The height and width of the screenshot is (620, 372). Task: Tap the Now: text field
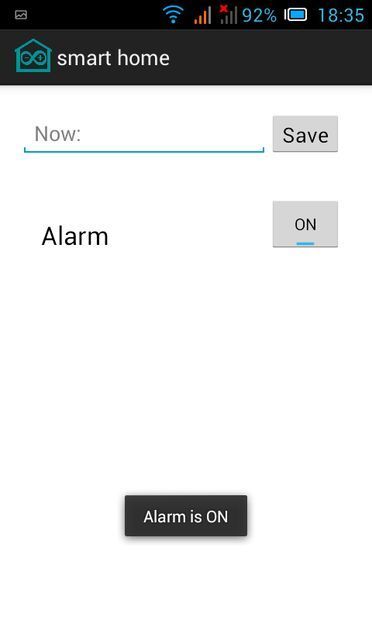pos(144,134)
